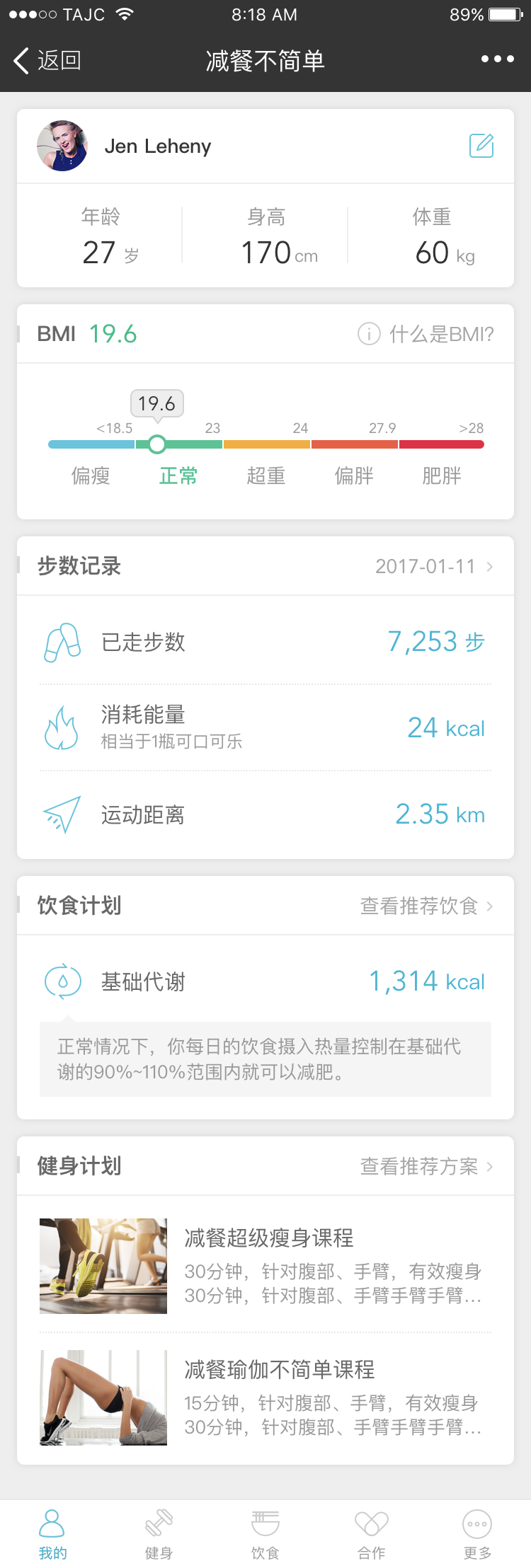Open the three-dot overflow menu
The width and height of the screenshot is (531, 1568).
[x=497, y=59]
